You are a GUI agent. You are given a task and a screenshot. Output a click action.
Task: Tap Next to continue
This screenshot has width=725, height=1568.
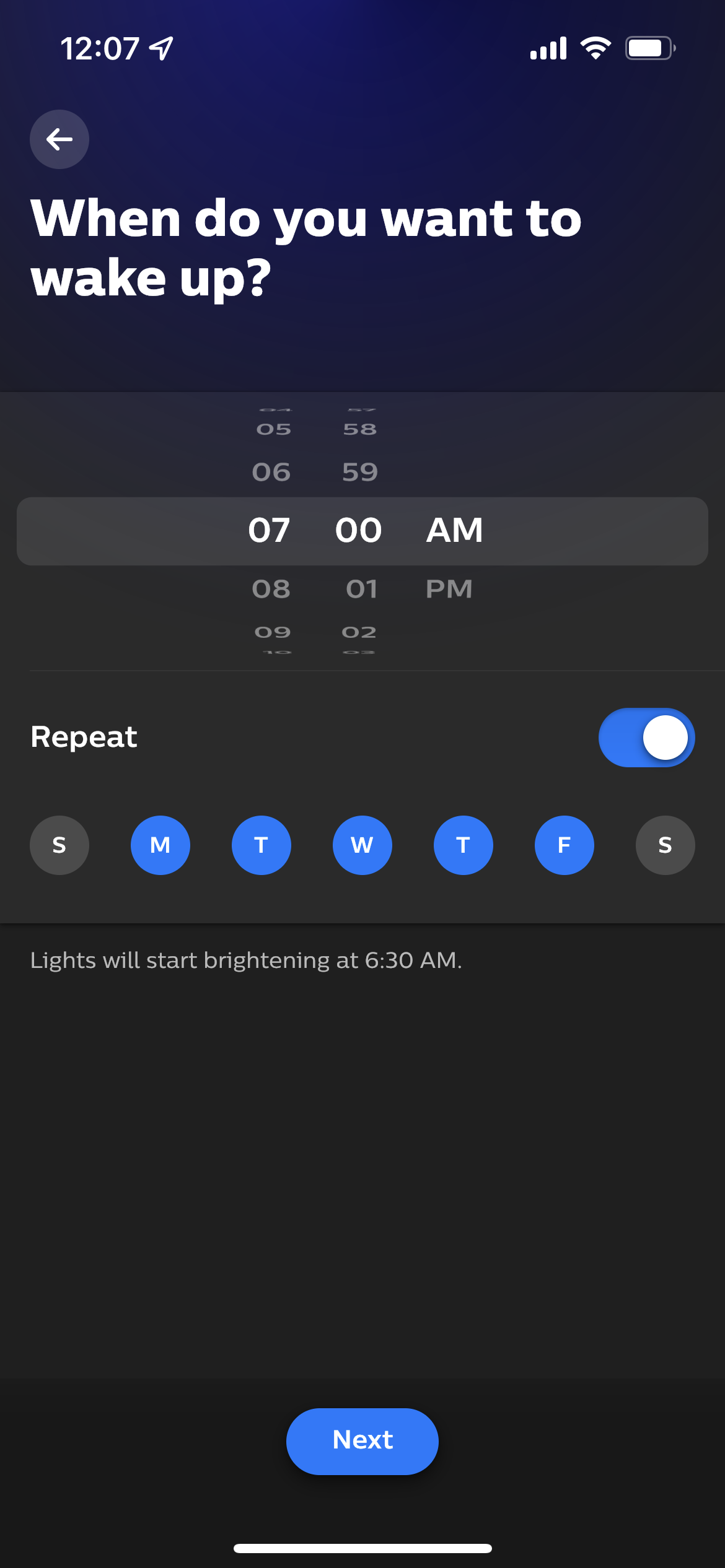coord(362,1441)
